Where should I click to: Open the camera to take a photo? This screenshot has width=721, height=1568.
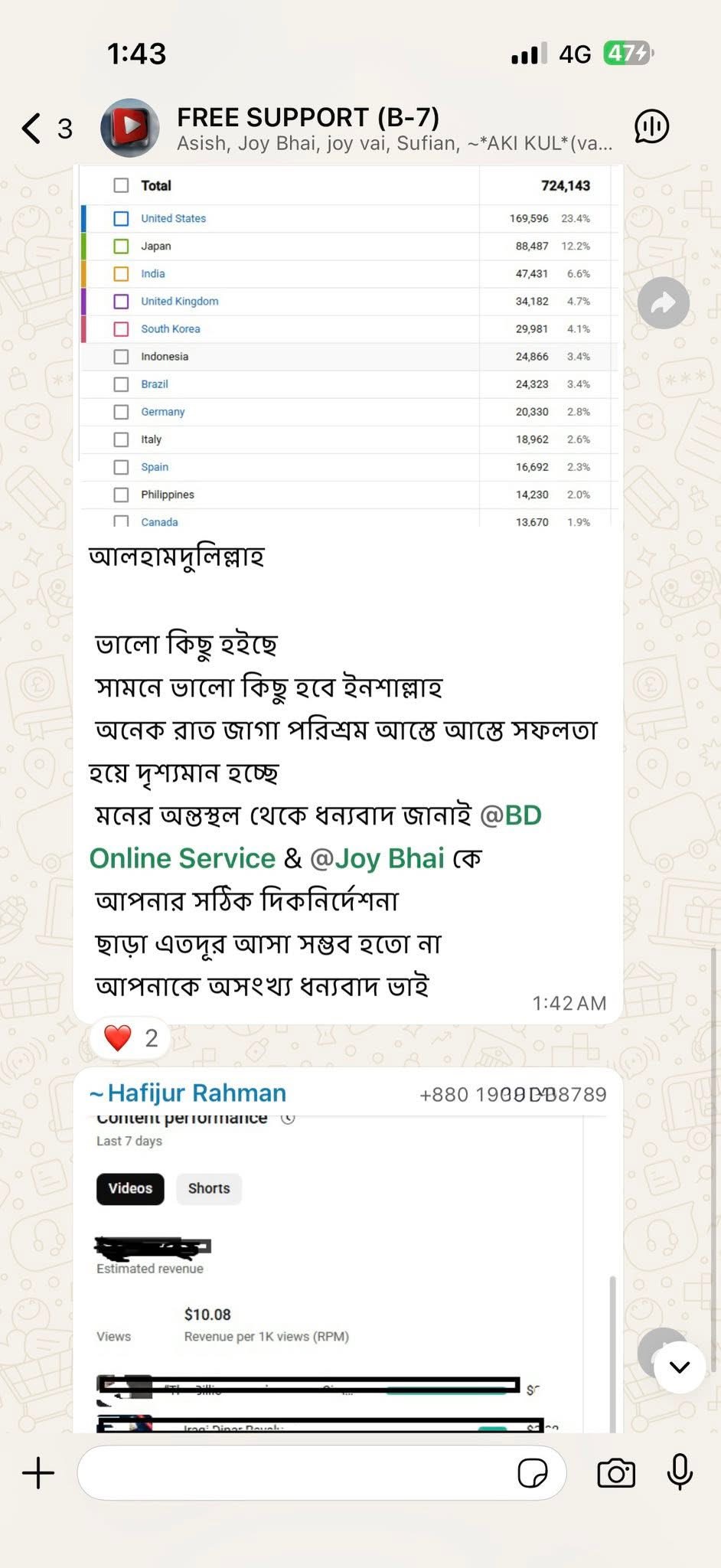pos(615,1472)
